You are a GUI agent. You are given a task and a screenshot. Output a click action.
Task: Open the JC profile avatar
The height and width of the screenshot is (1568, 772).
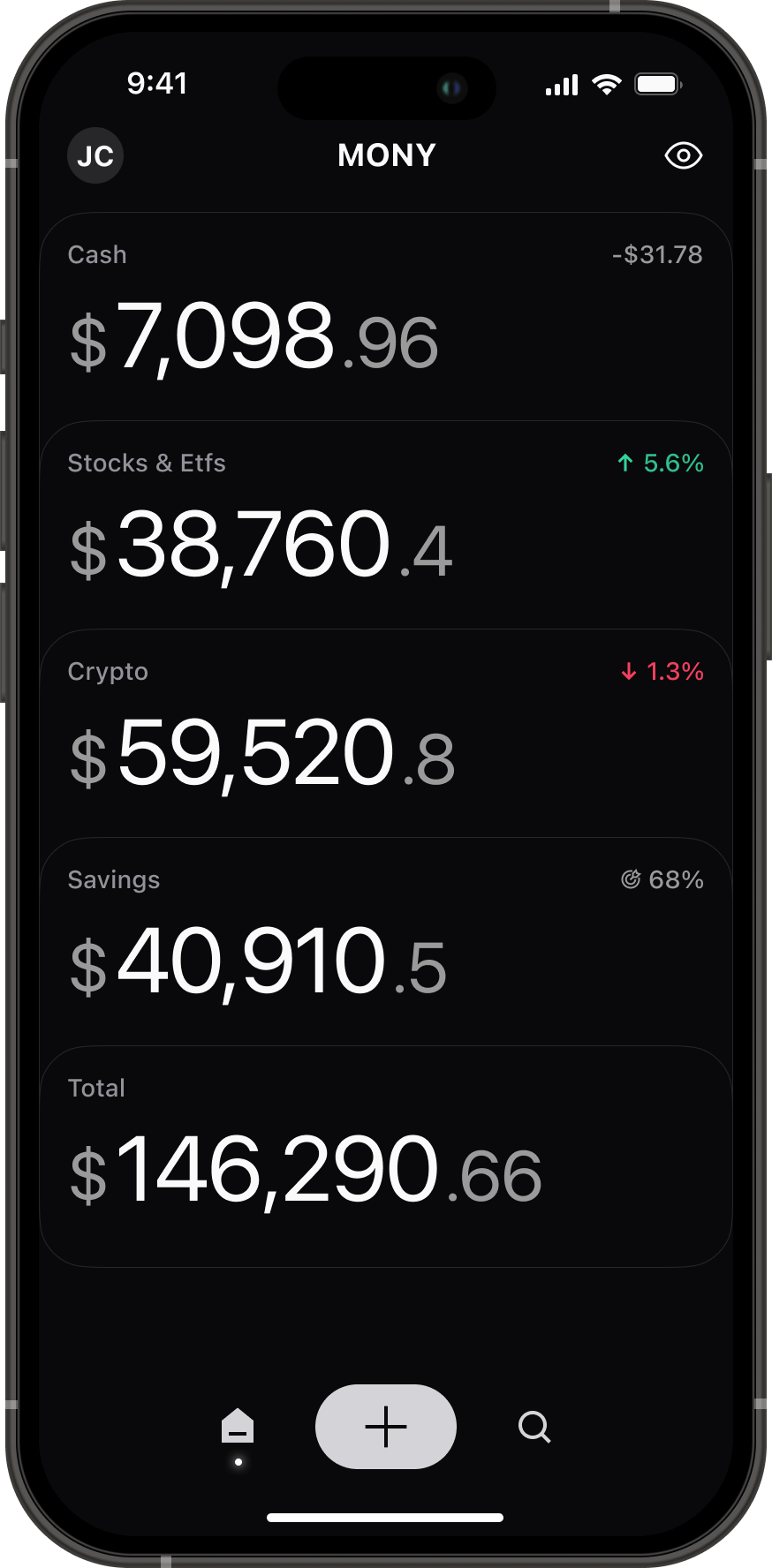[x=95, y=156]
